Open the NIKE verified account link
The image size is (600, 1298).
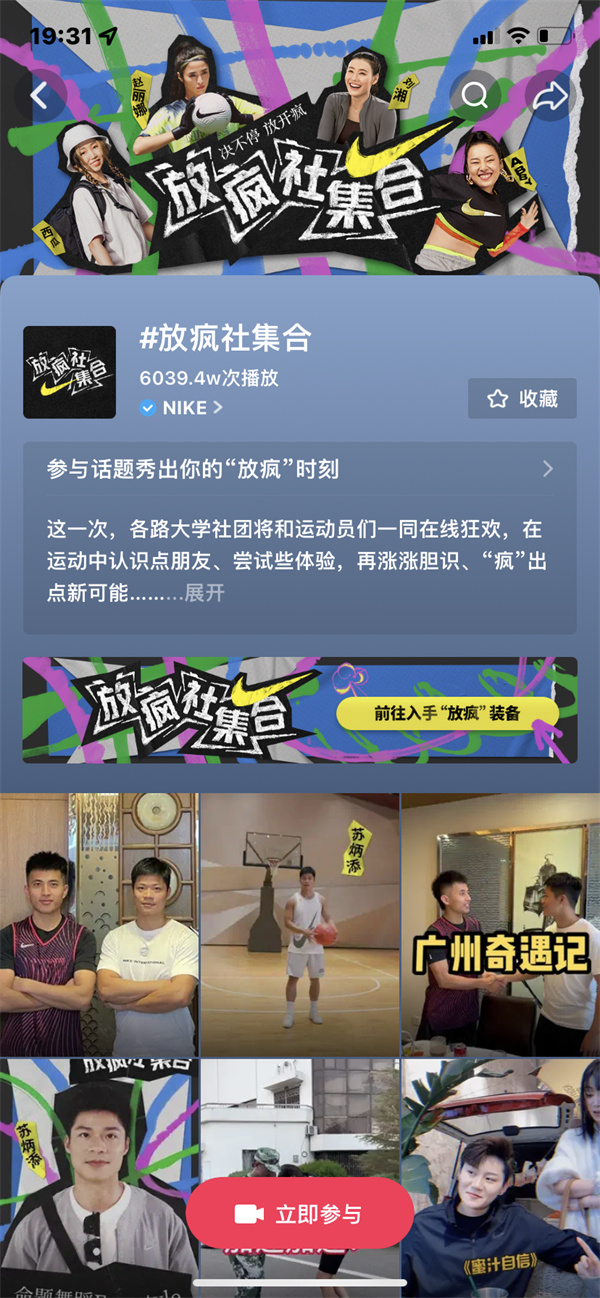[x=181, y=408]
